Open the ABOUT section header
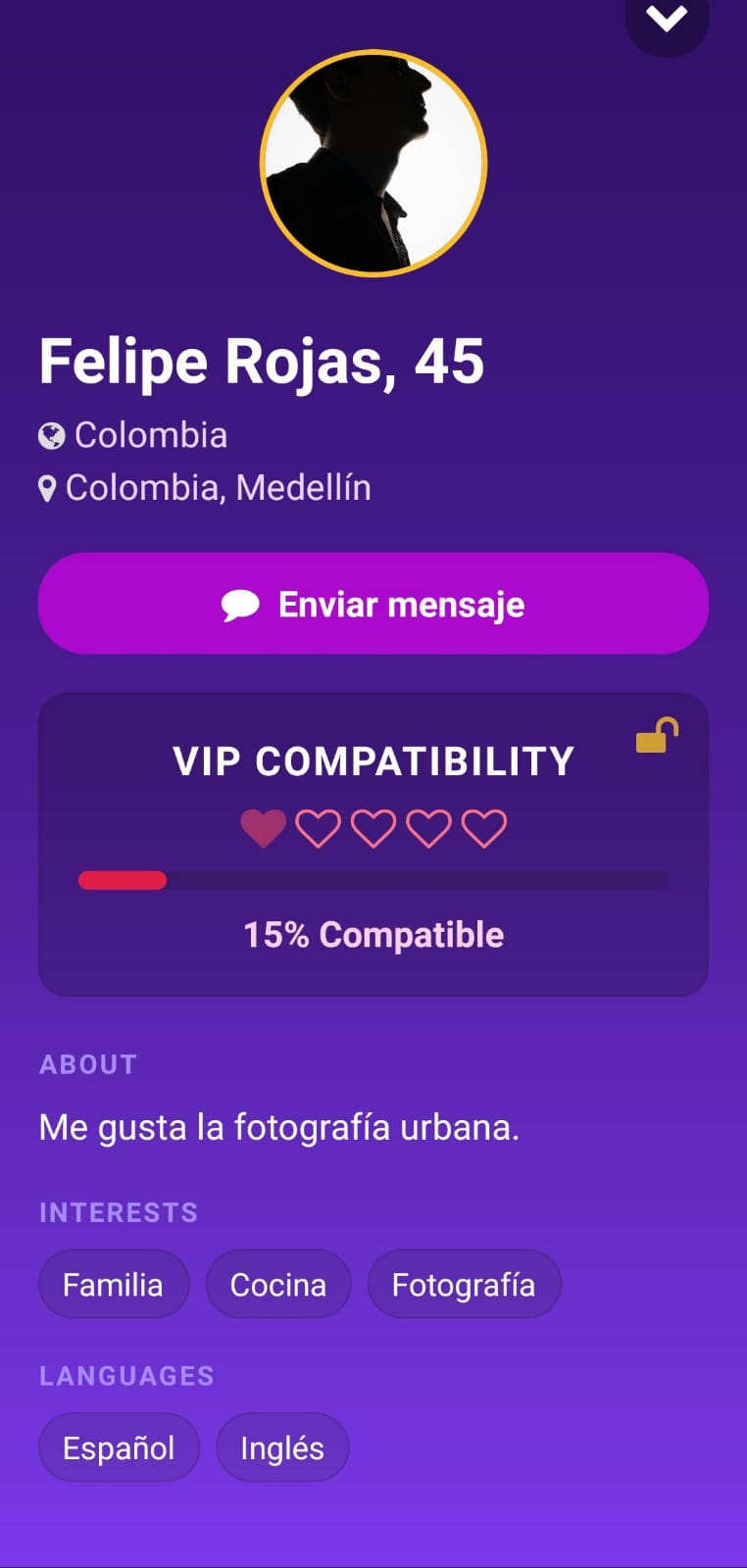 tap(88, 1064)
